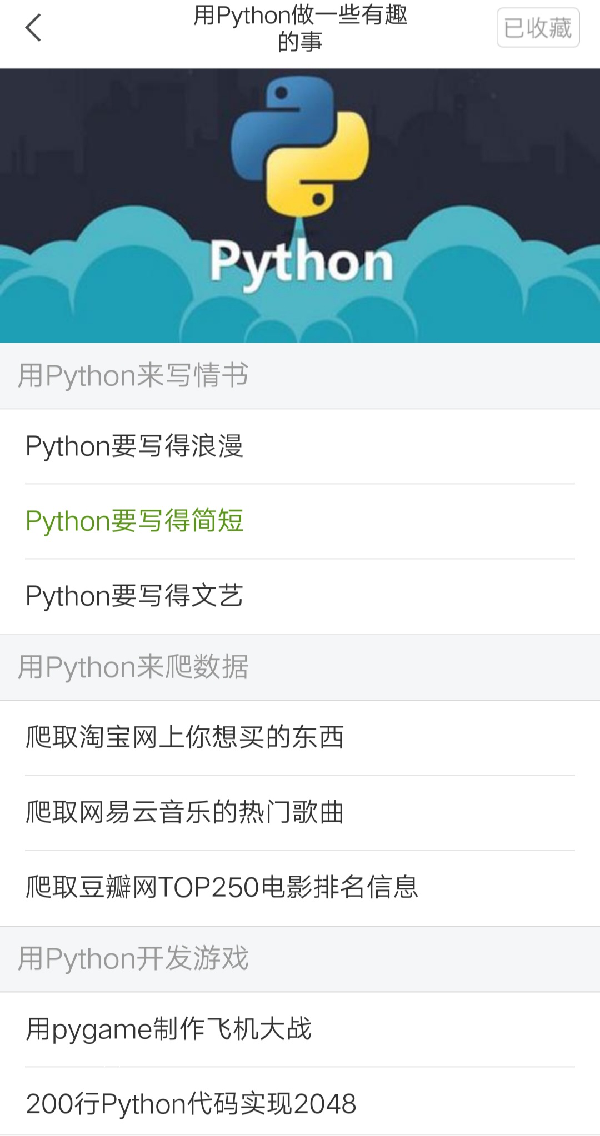Open the lesson Python要写得文艺
The height and width of the screenshot is (1136, 600).
pyautogui.click(x=135, y=597)
